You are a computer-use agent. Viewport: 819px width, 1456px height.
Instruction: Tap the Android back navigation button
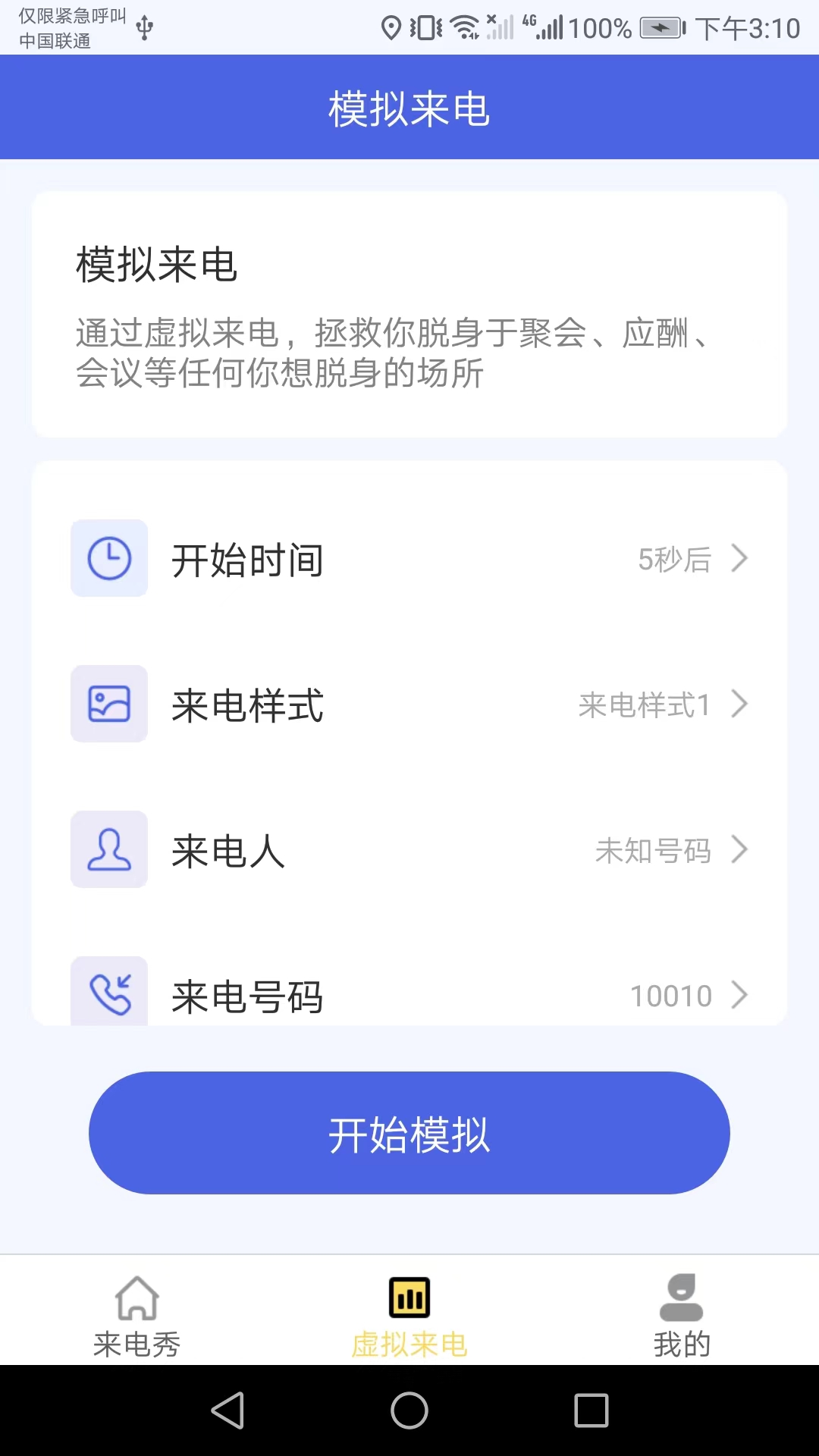229,1411
